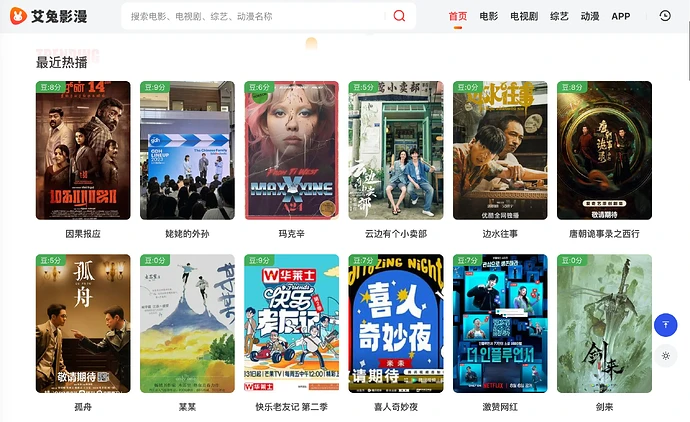Screen dimensions: 690x422
Task: Open the 剑来 anime card
Action: pyautogui.click(x=604, y=323)
